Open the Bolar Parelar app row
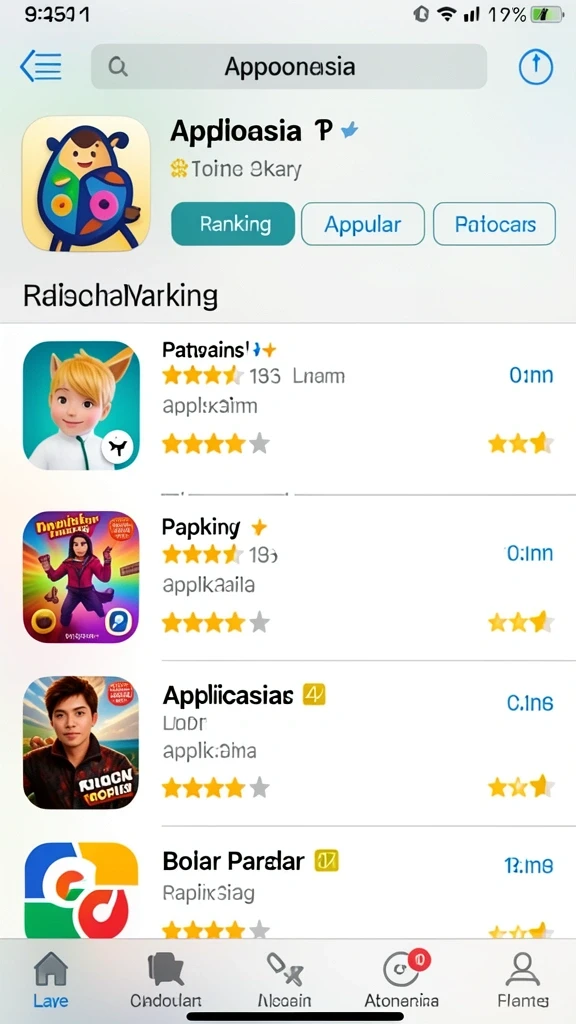The image size is (576, 1024). pos(288,885)
